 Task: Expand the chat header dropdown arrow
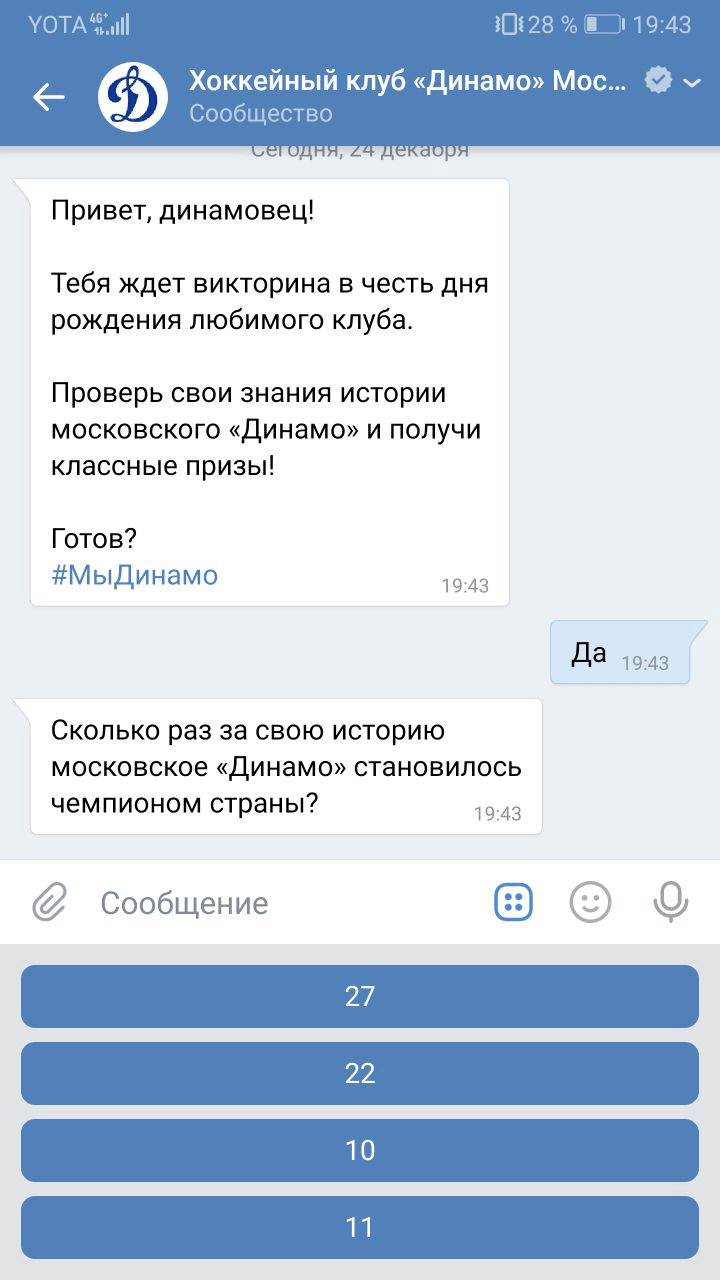click(x=692, y=84)
